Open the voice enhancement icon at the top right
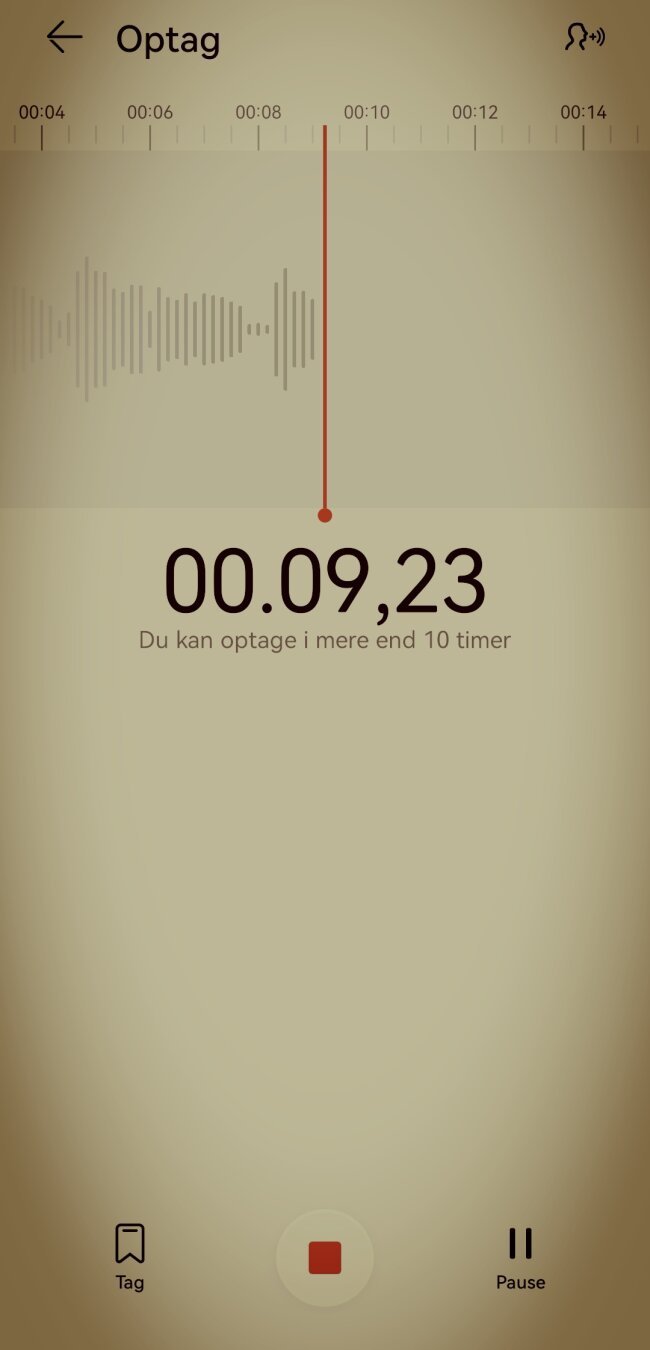The image size is (650, 1350). pyautogui.click(x=585, y=37)
